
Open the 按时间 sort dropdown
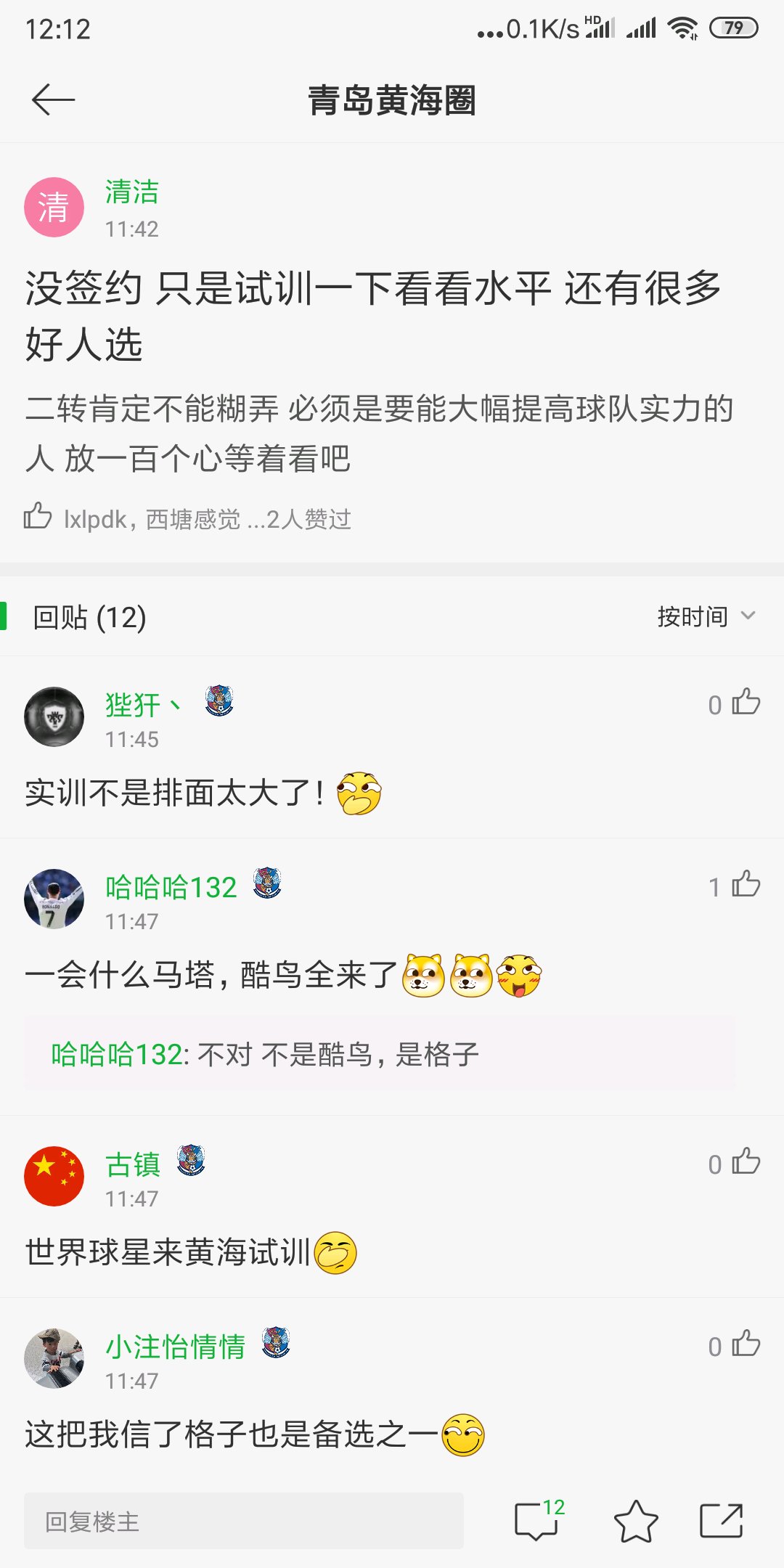coord(706,617)
